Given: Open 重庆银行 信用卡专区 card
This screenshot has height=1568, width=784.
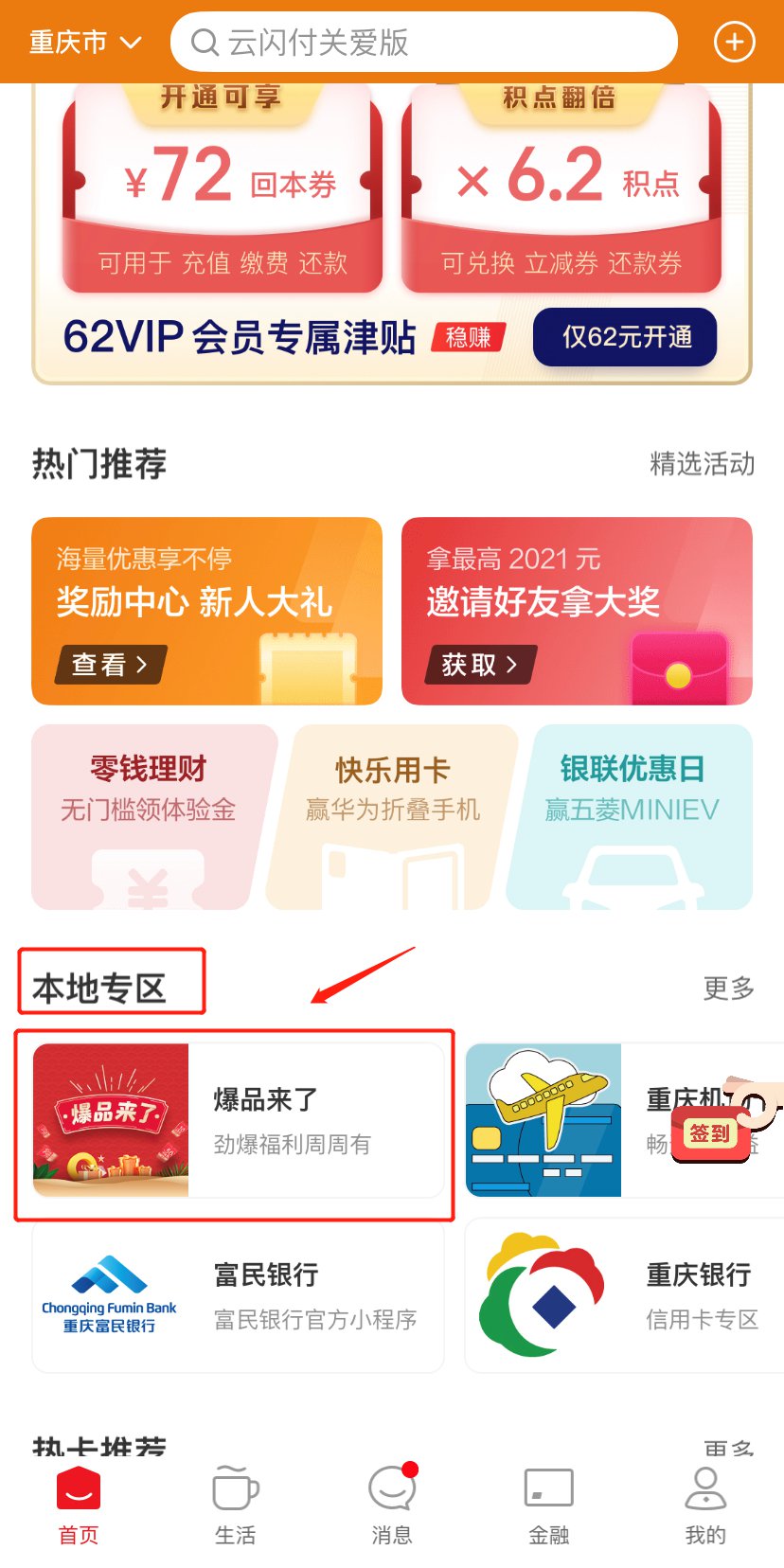Looking at the screenshot, I should (625, 1295).
